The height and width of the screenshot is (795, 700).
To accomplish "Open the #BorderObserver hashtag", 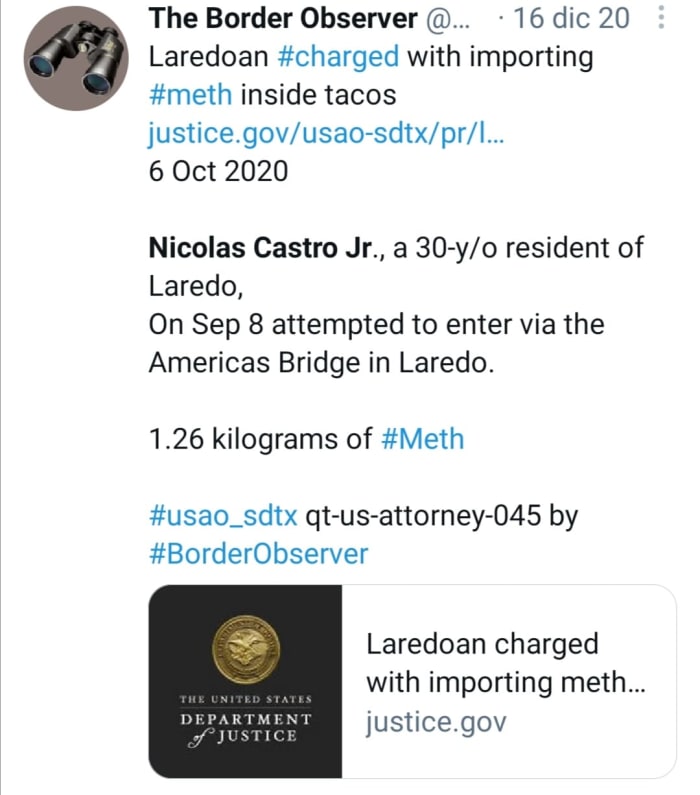I will click(x=258, y=554).
